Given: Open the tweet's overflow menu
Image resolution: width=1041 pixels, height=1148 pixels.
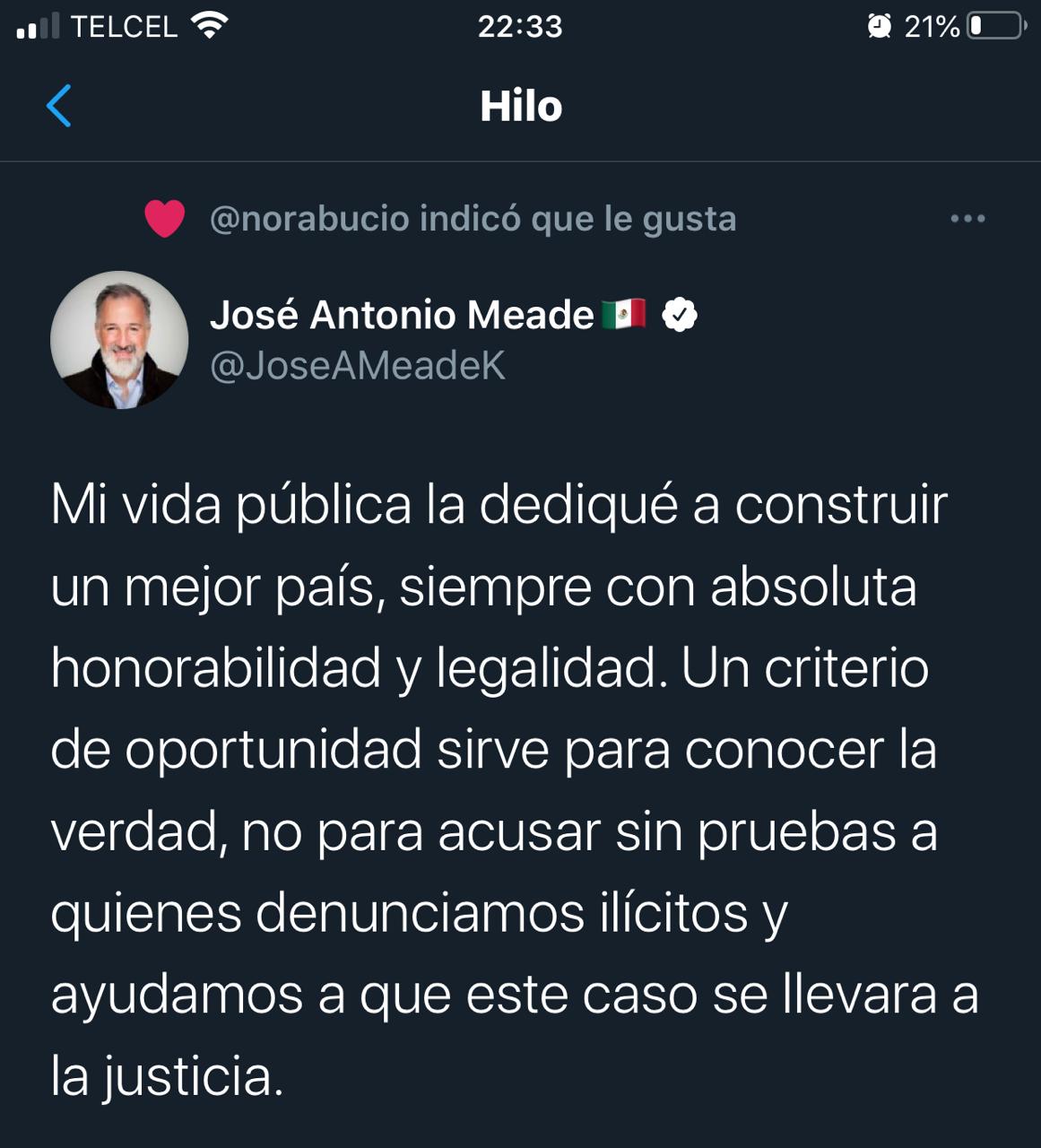Looking at the screenshot, I should (x=967, y=219).
